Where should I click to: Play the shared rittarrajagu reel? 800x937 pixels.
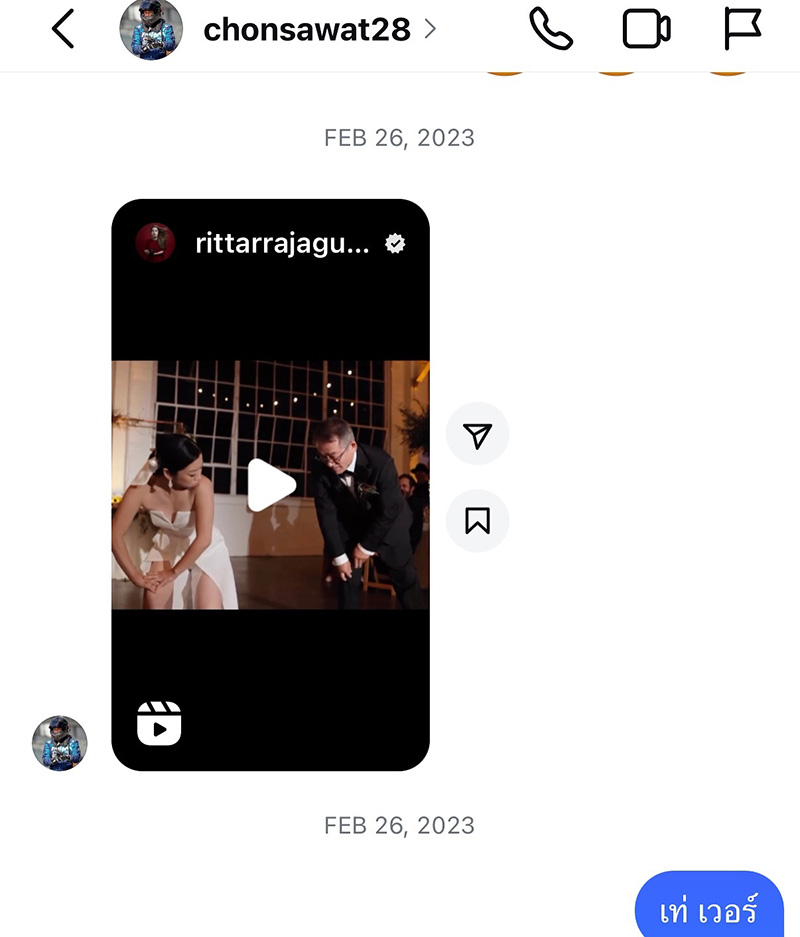[271, 485]
